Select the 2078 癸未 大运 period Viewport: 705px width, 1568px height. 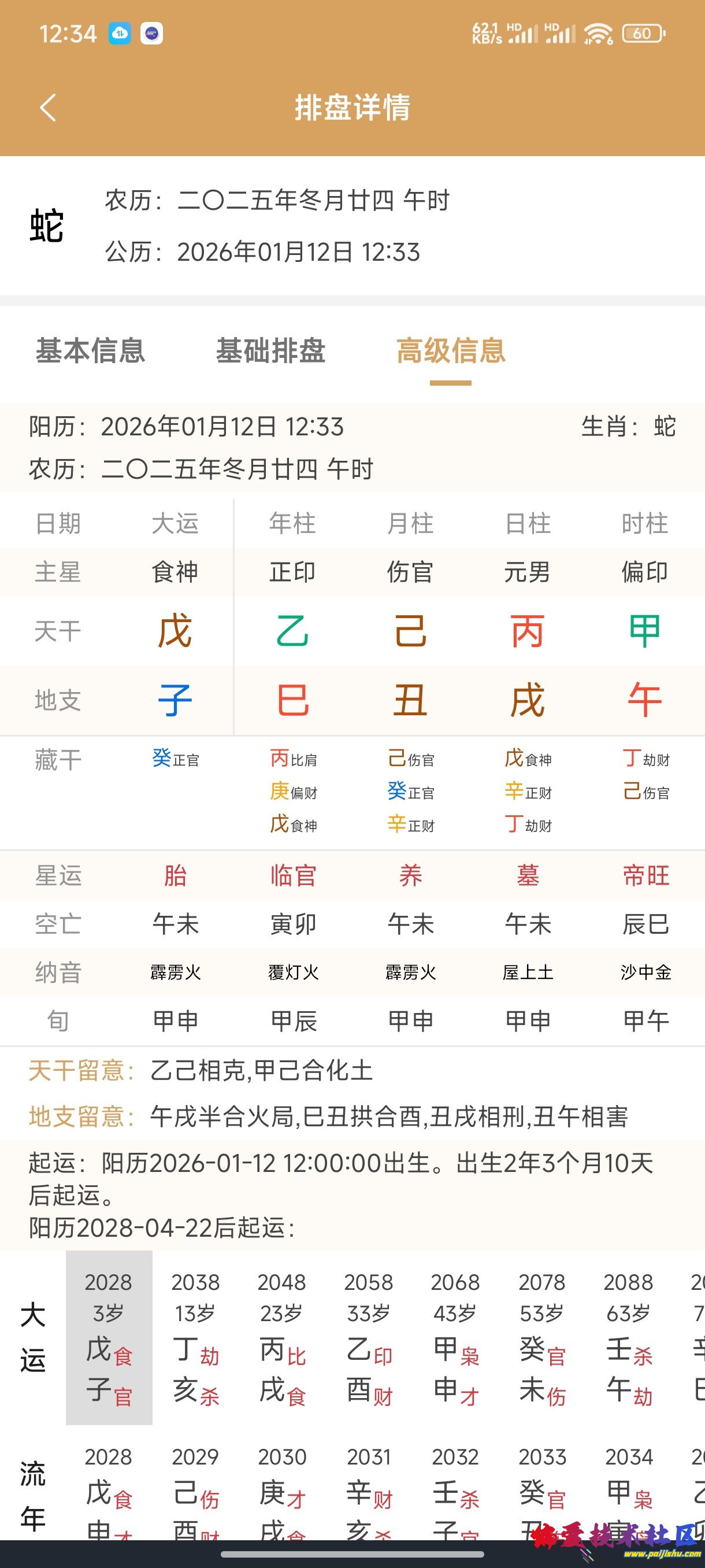coord(542,1338)
